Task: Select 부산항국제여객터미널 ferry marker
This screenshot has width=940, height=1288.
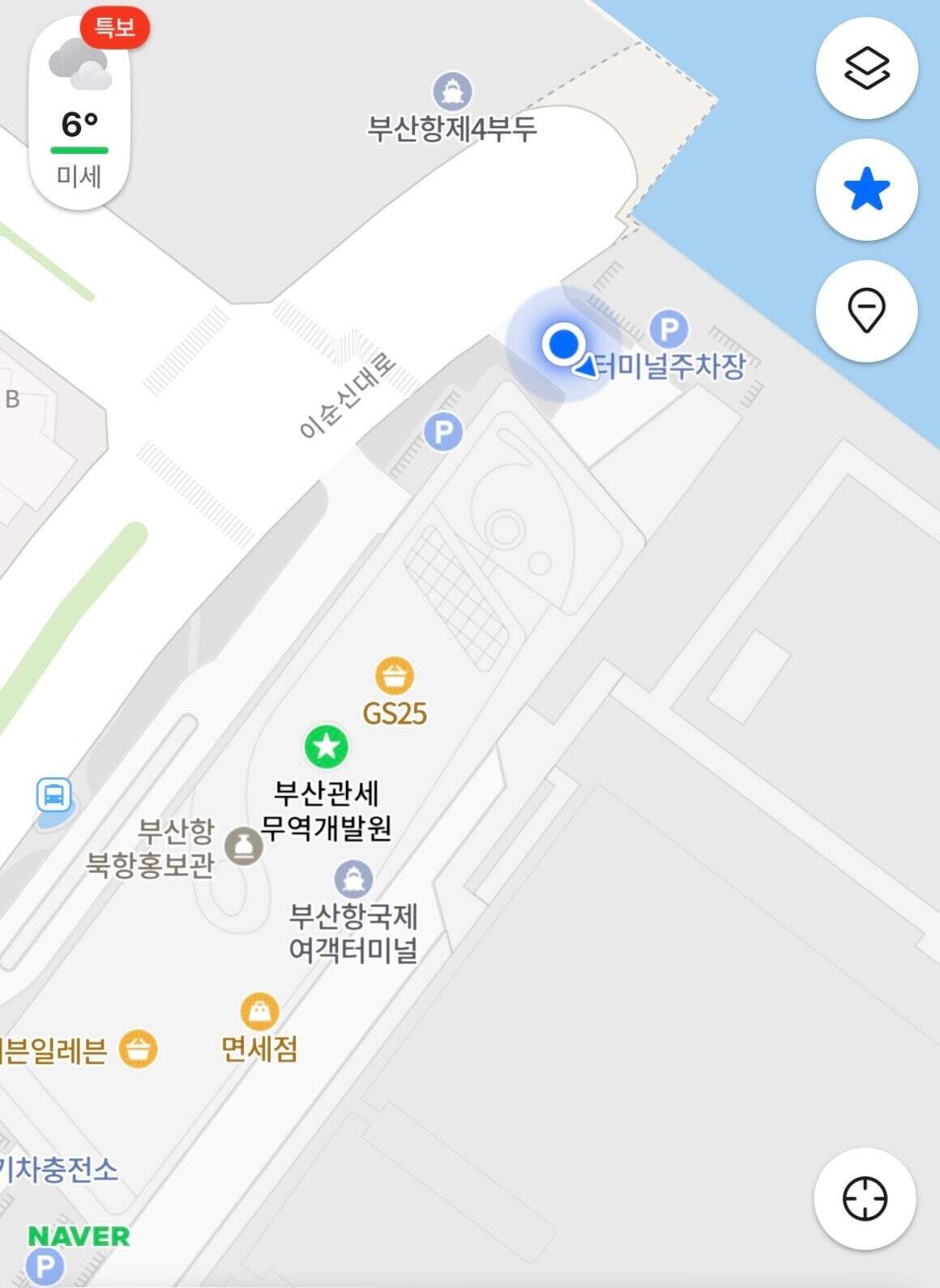Action: tap(353, 879)
